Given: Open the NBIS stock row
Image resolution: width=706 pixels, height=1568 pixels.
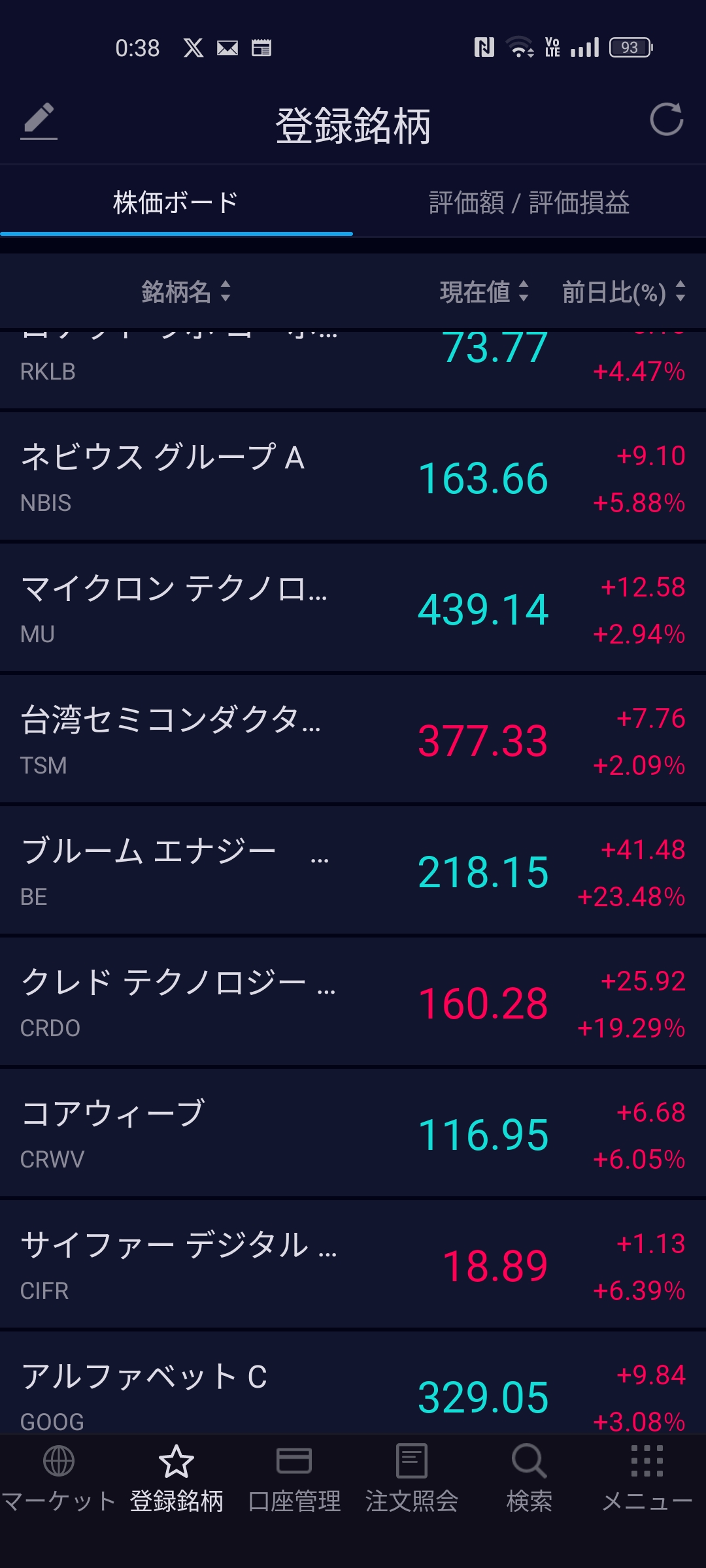Looking at the screenshot, I should pos(353,477).
